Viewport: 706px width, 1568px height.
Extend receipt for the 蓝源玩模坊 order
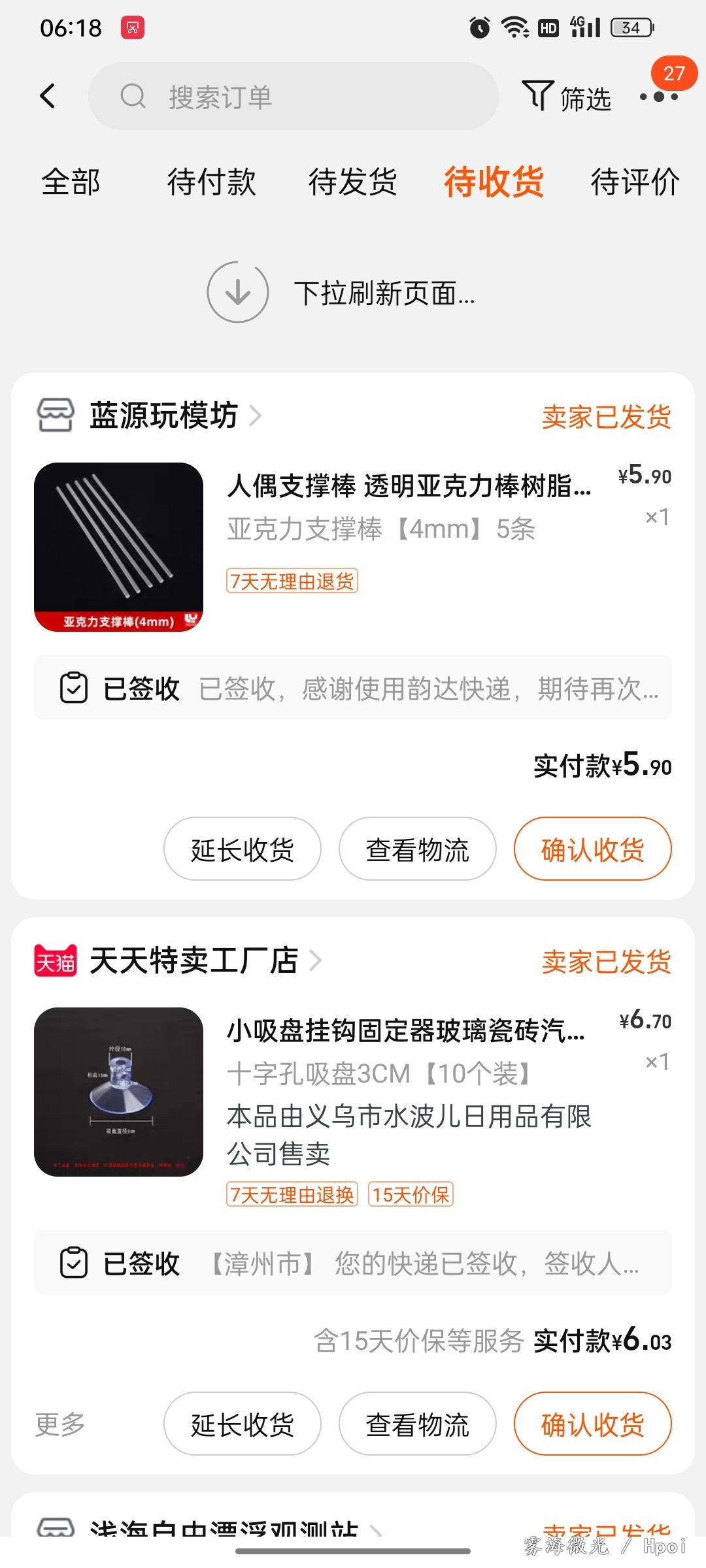[x=242, y=849]
